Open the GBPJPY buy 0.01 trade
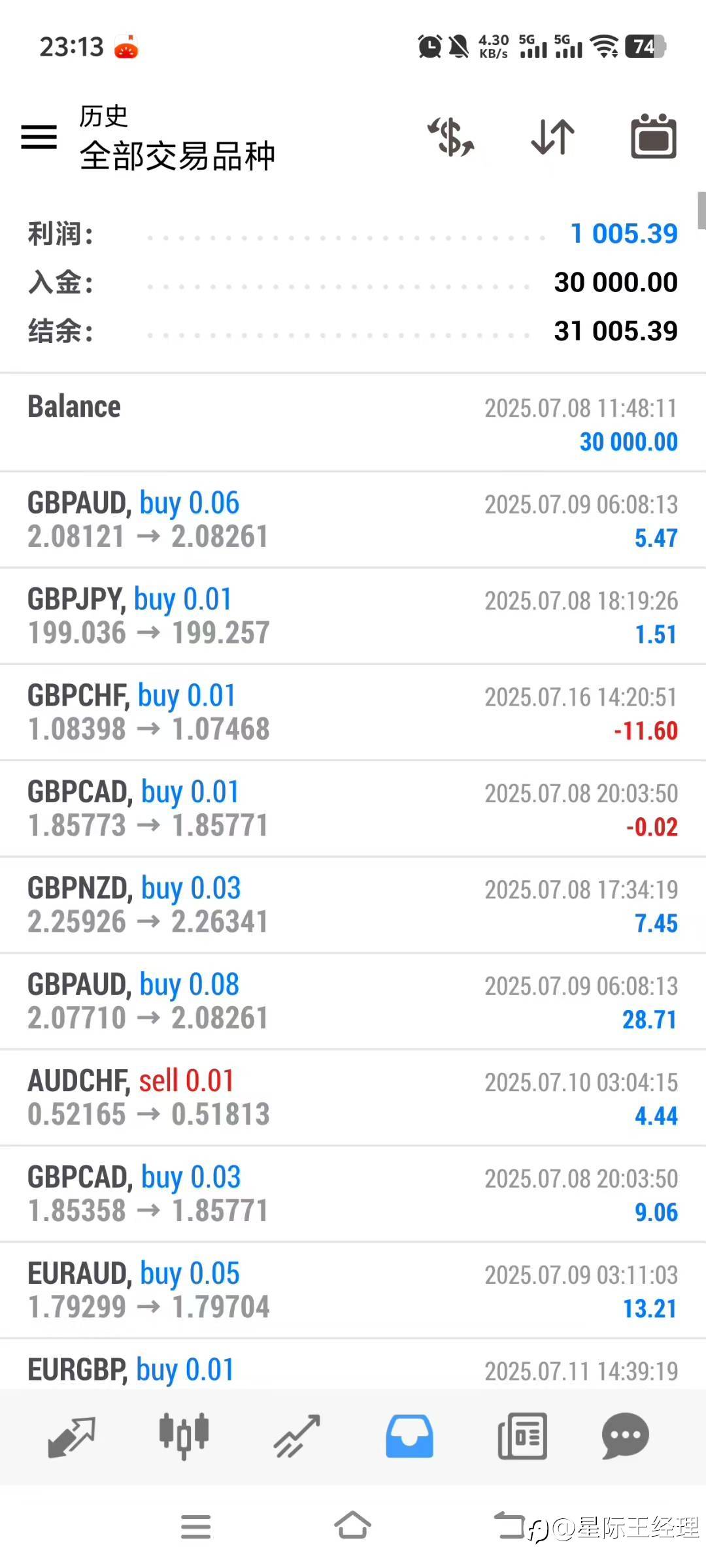Viewport: 706px width, 1568px height. (353, 615)
